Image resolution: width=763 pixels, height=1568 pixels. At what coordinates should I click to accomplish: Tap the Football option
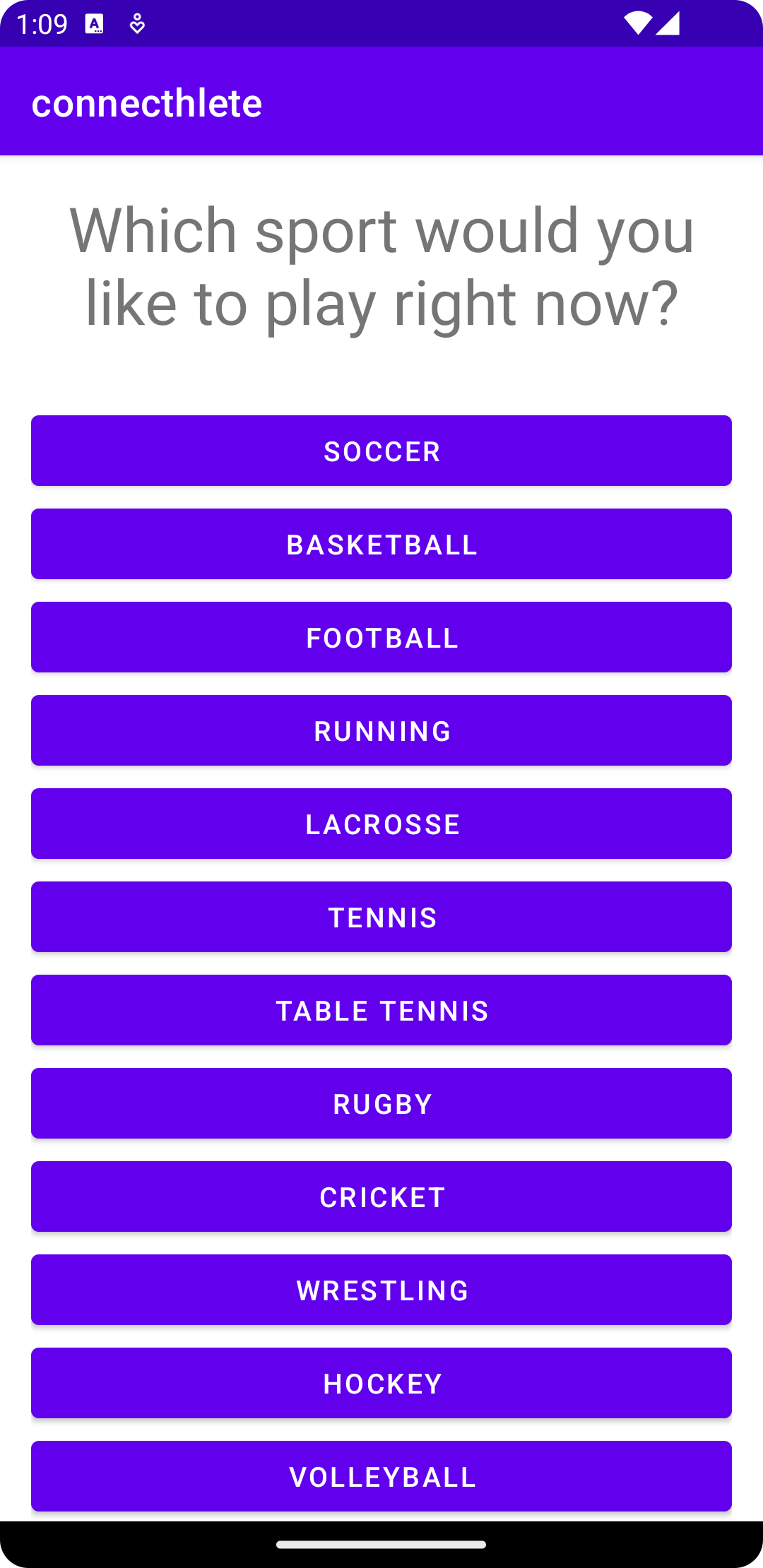[x=381, y=637]
